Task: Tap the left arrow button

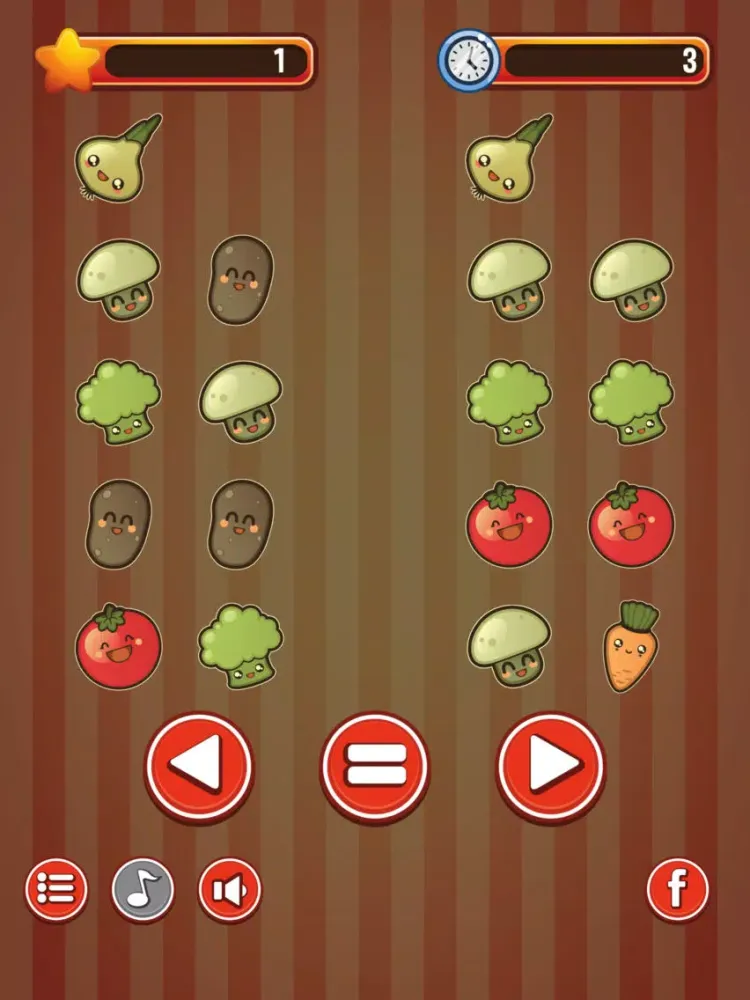Action: pyautogui.click(x=199, y=767)
